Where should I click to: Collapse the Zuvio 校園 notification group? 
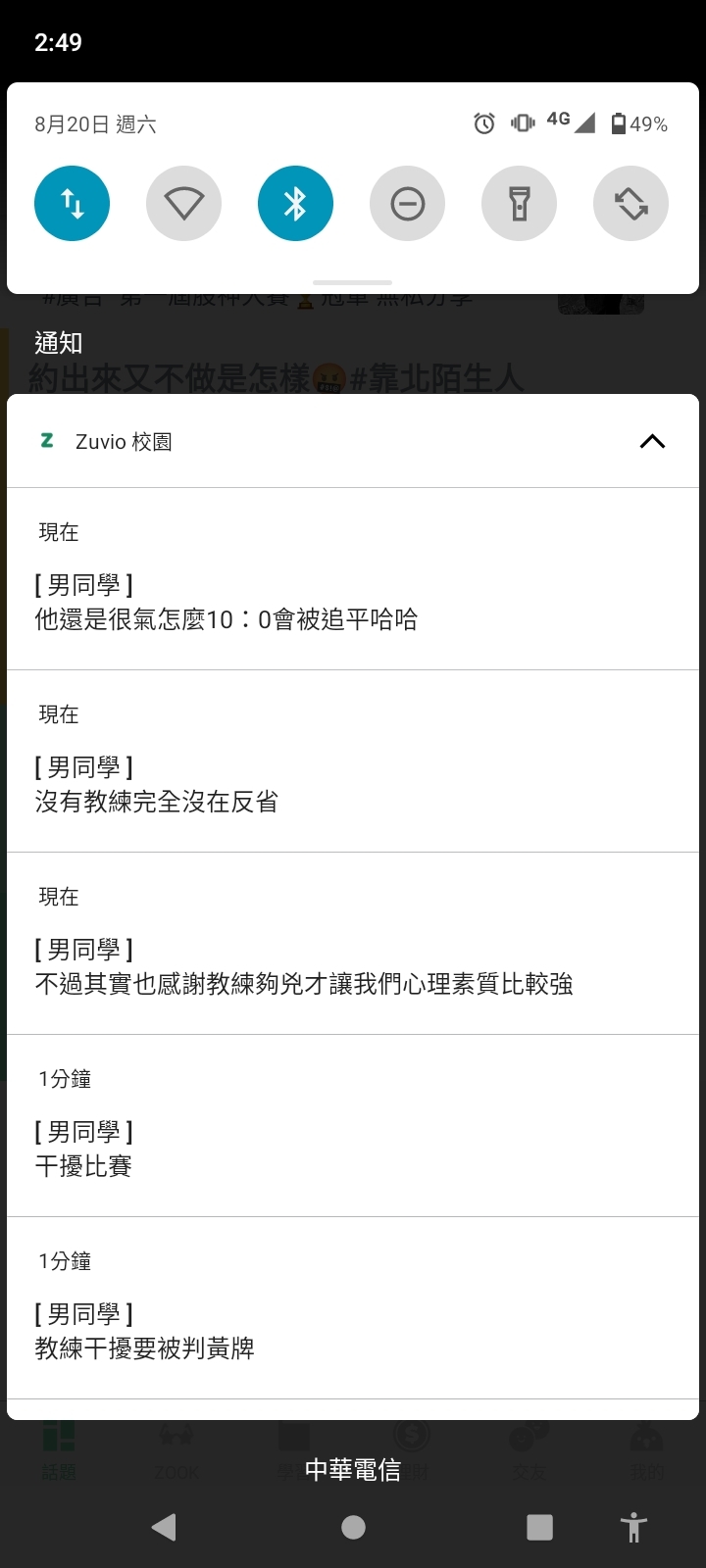651,441
